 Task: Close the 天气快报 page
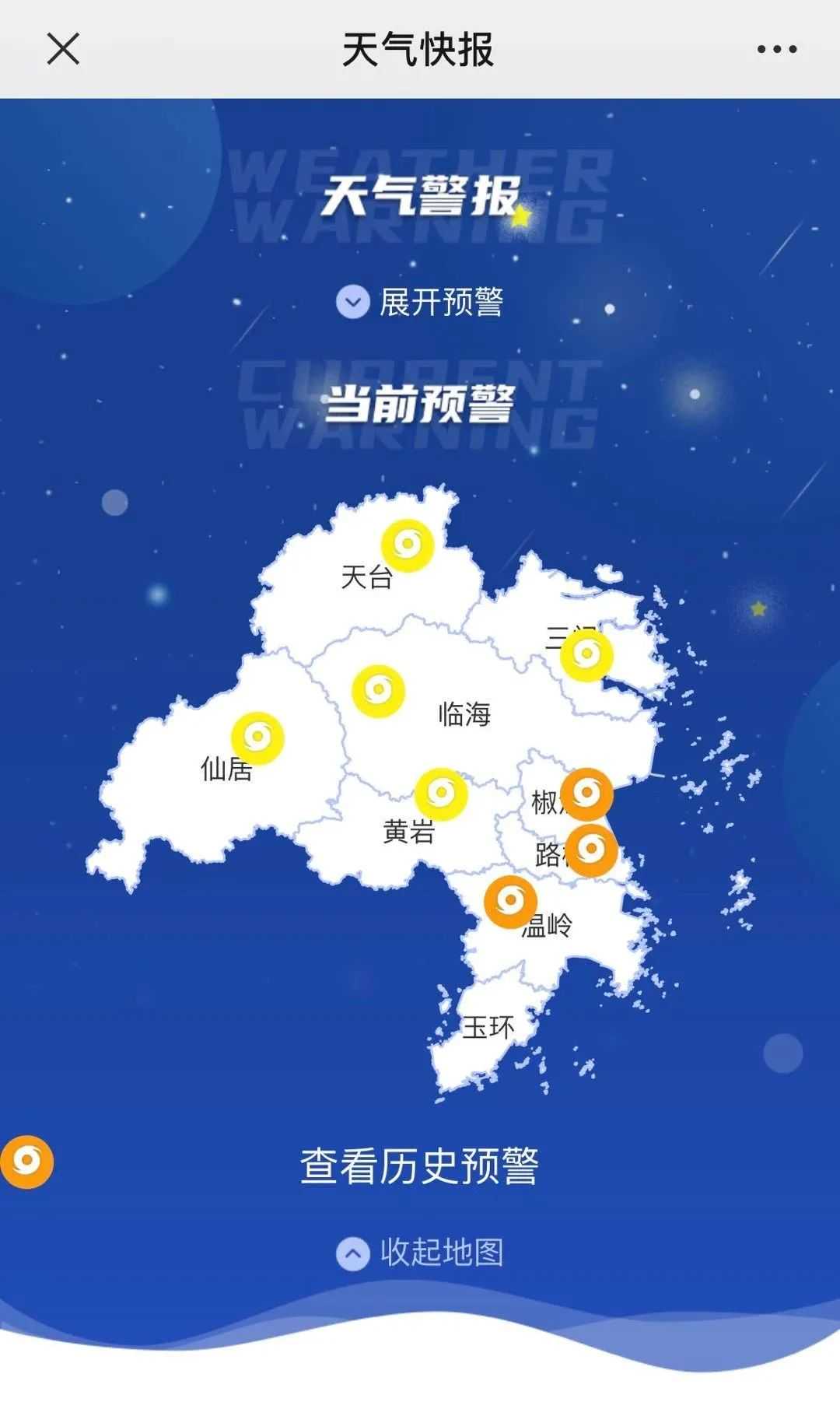point(63,49)
